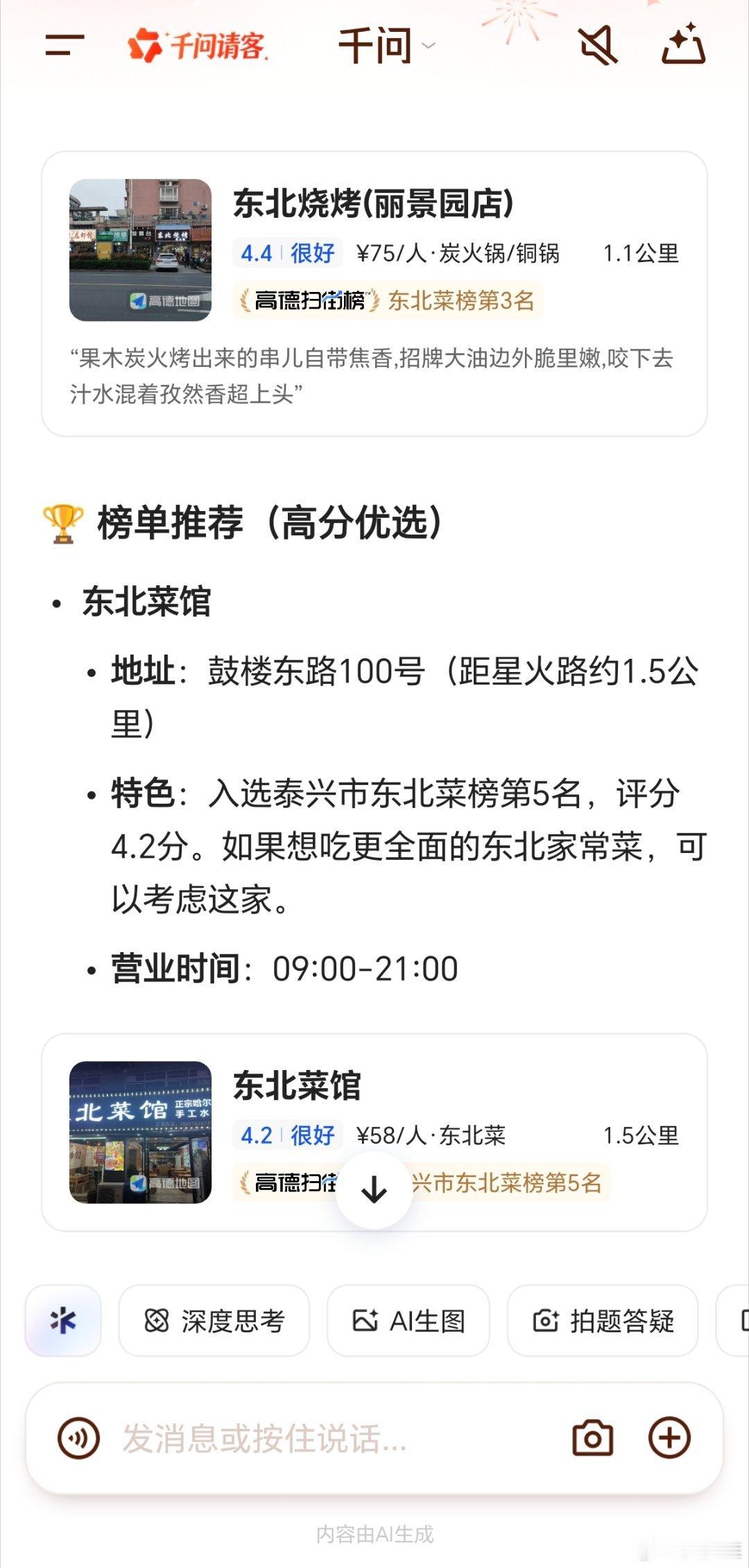This screenshot has width=749, height=1568.
Task: Focus the 发消息或按住说话 message field
Action: 333,1438
